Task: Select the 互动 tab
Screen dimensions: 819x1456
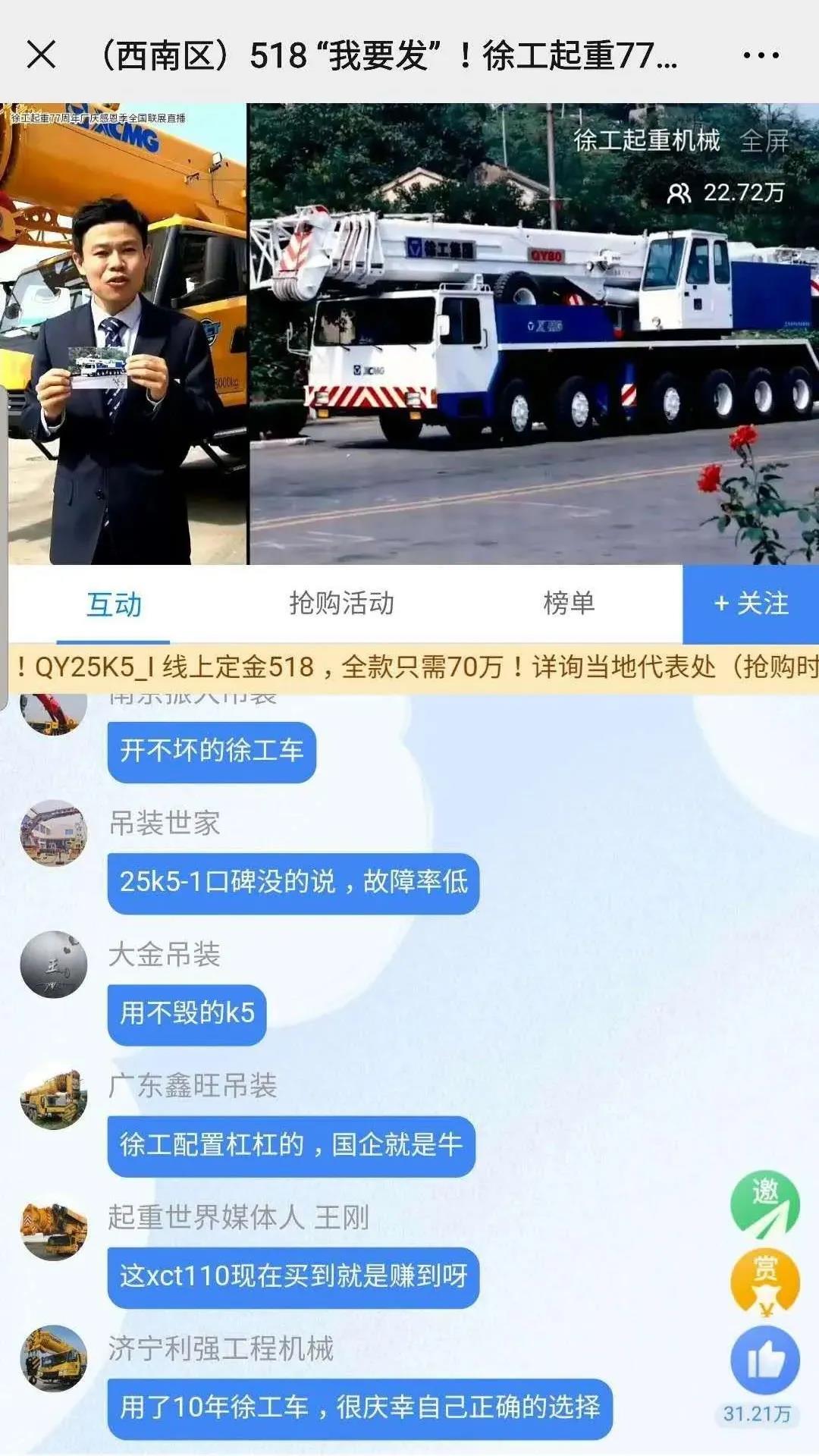Action: 114,604
